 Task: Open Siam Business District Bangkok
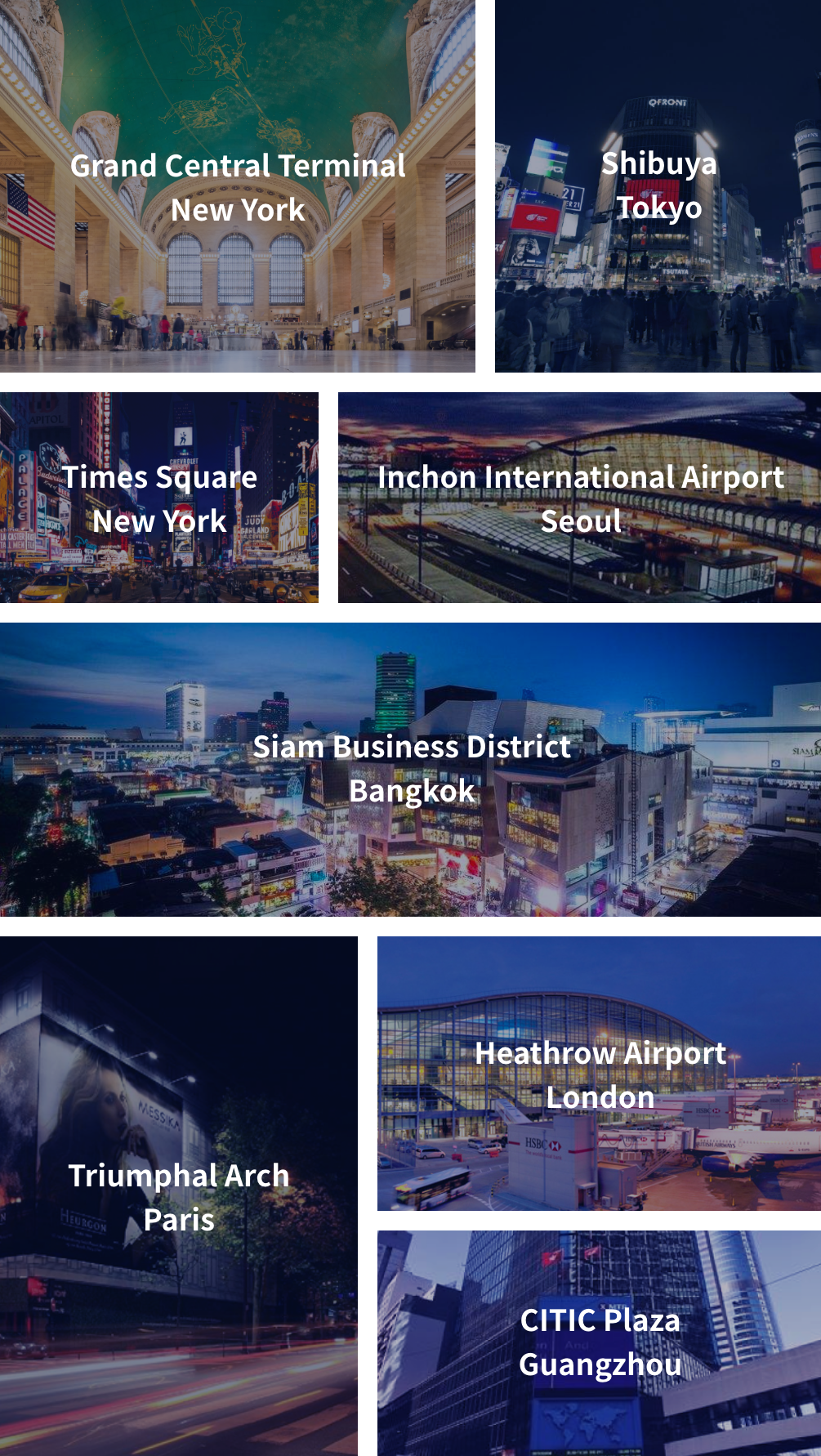point(410,769)
